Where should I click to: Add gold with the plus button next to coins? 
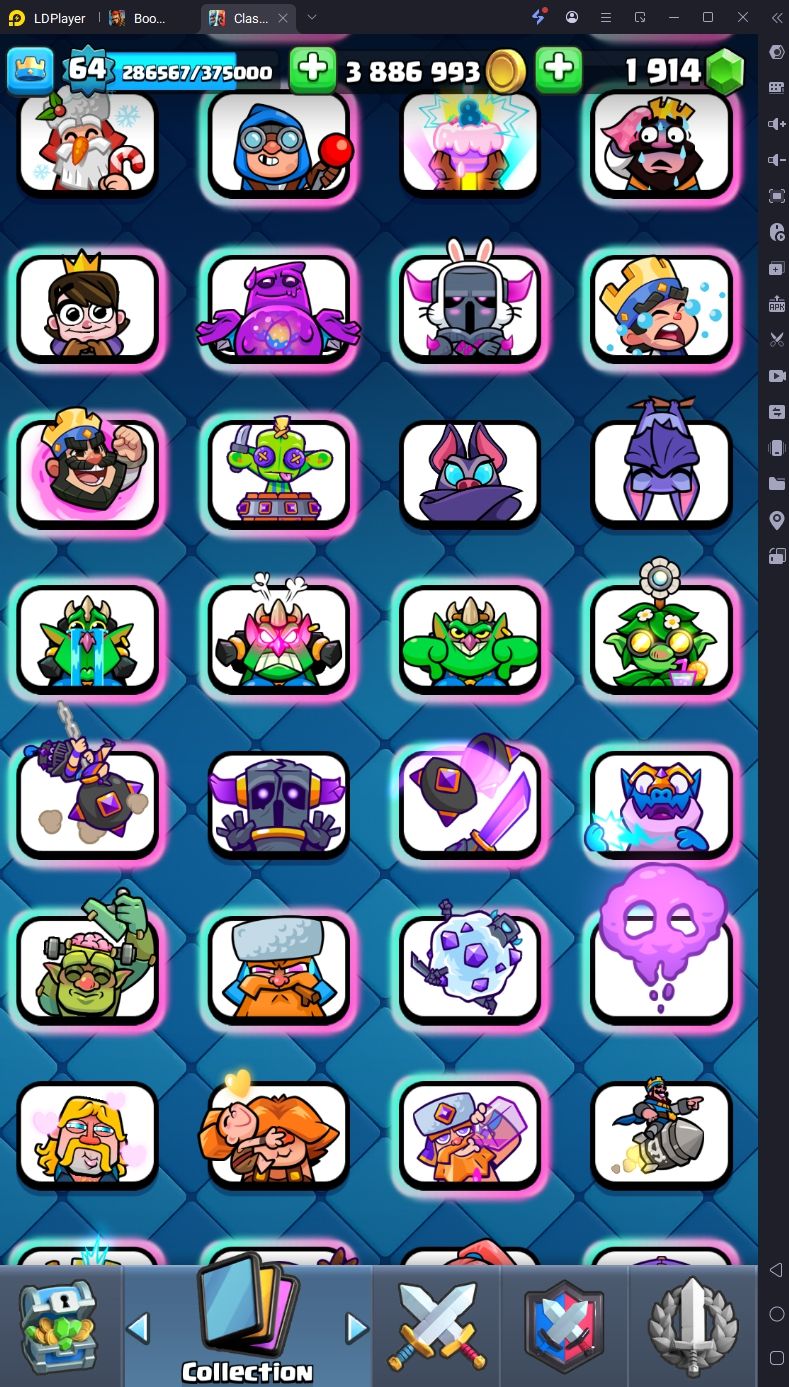point(312,69)
